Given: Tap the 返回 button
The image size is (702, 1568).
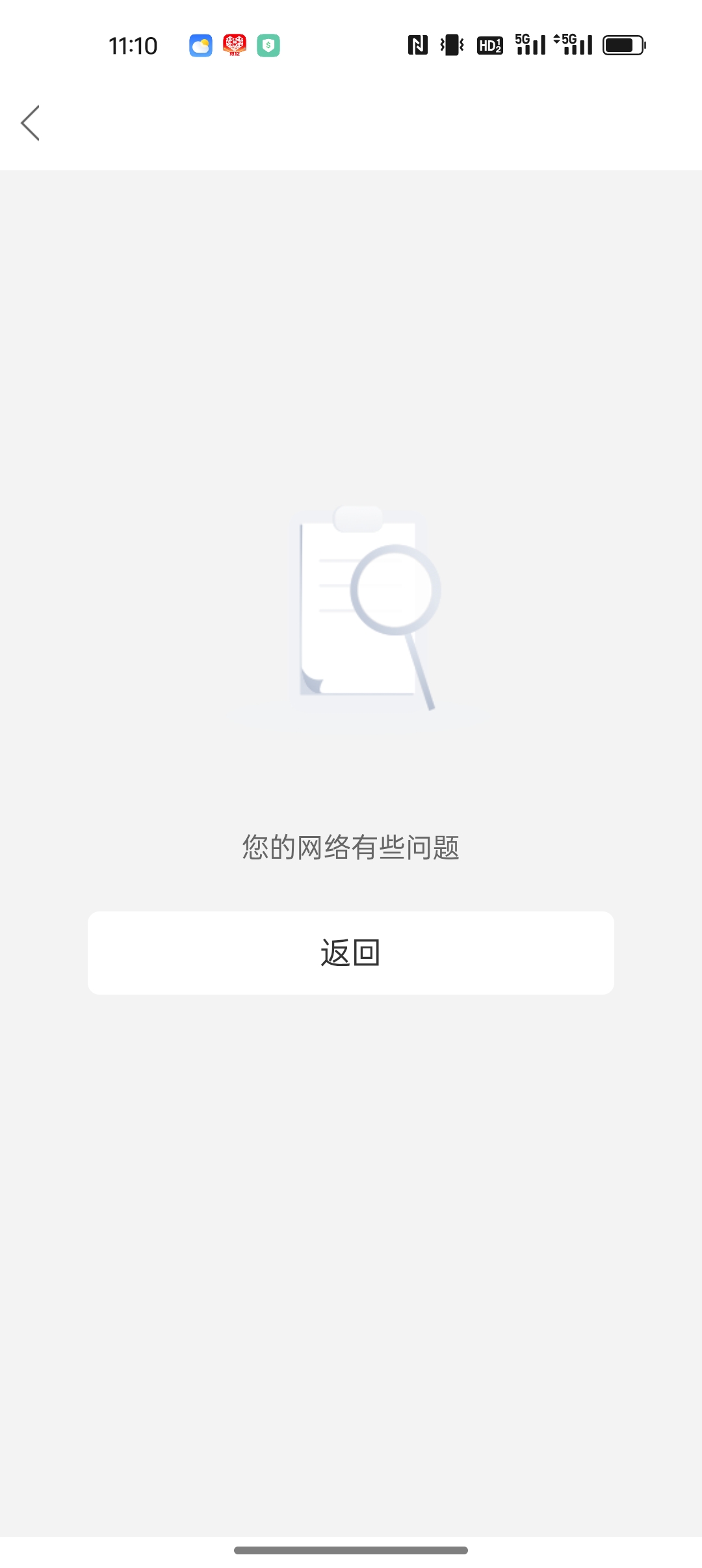Looking at the screenshot, I should click(x=351, y=952).
